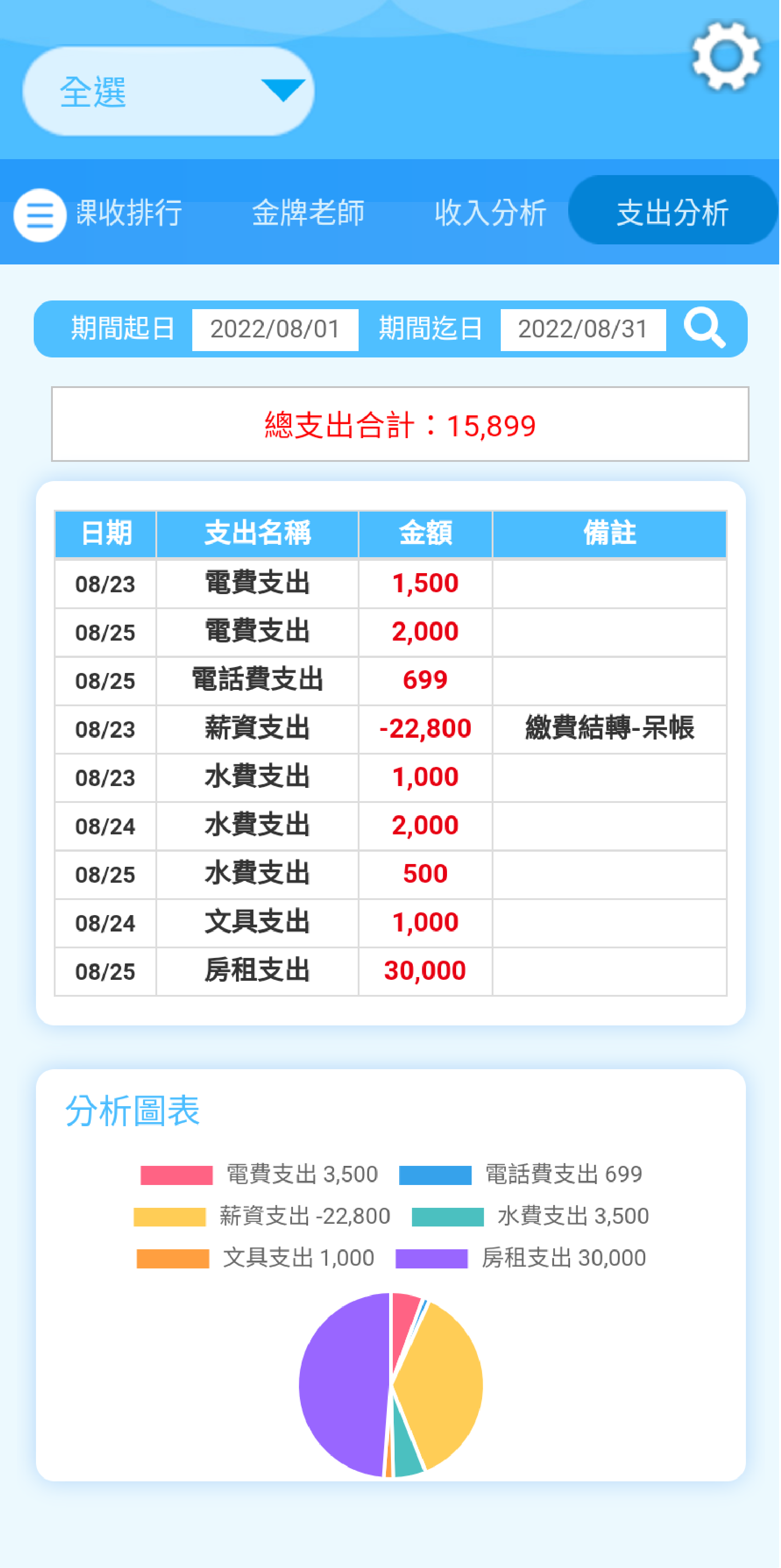781x1568 pixels.
Task: Open the settings gear
Action: tap(727, 57)
